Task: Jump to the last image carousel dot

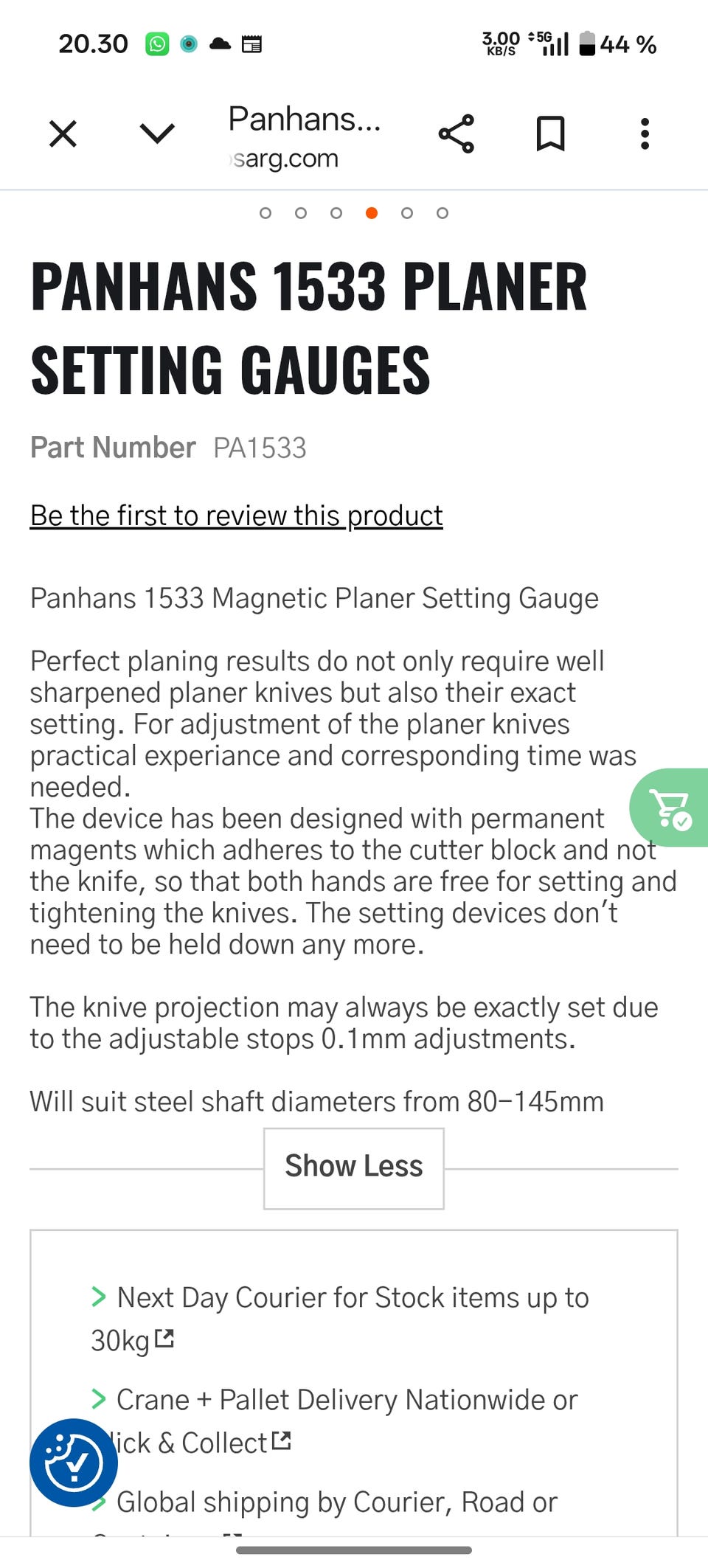Action: click(442, 213)
